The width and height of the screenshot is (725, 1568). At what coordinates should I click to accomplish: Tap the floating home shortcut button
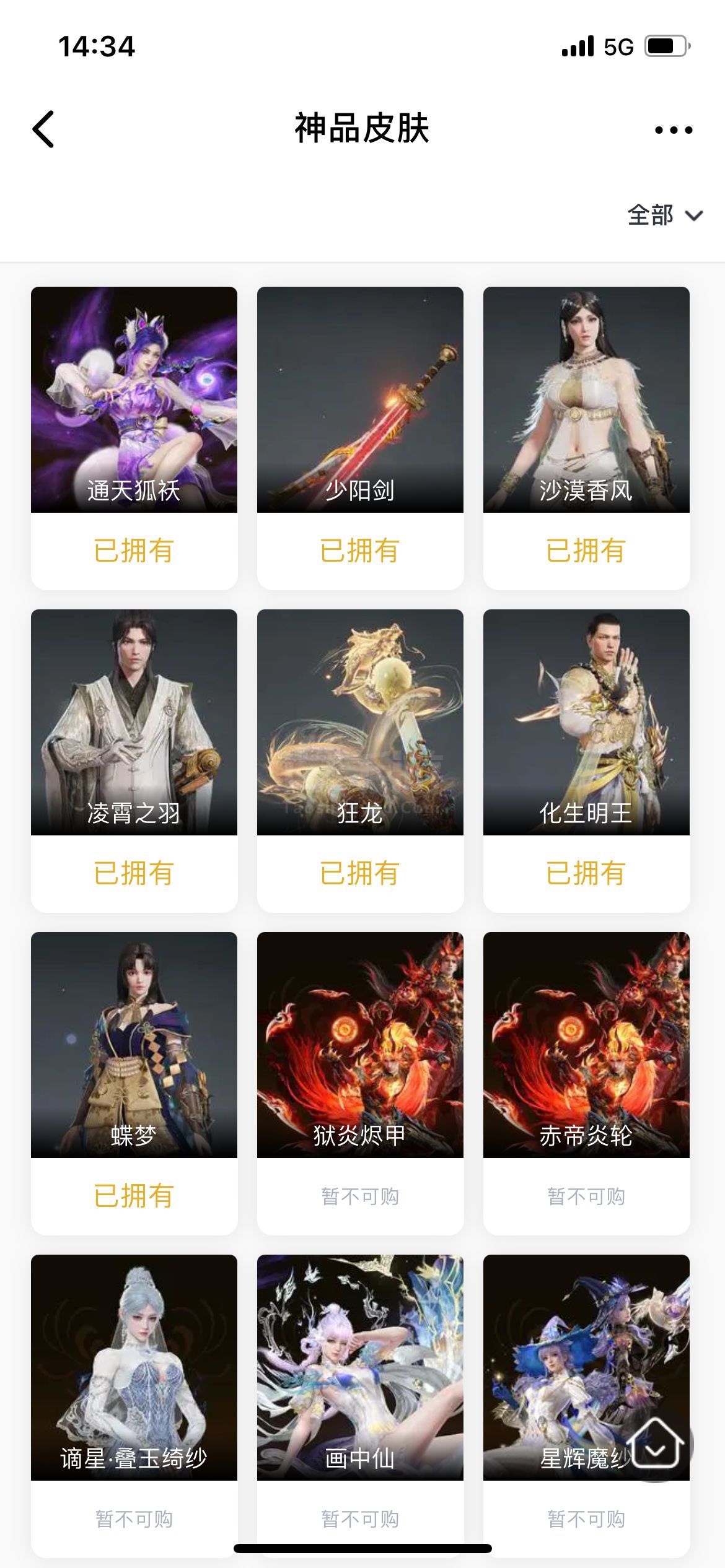click(657, 1444)
